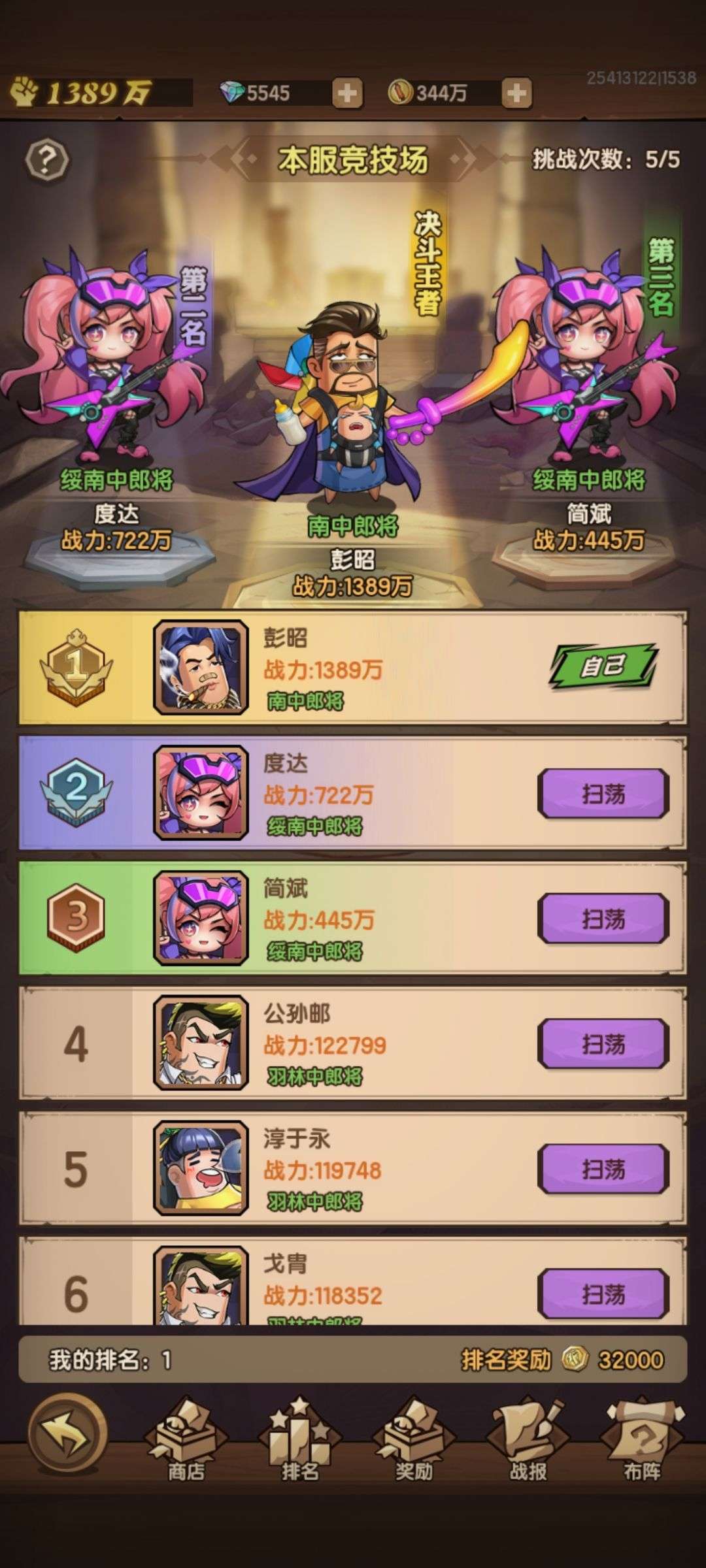The image size is (706, 1568).
Task: Sweep against 简斌
Action: [x=603, y=919]
